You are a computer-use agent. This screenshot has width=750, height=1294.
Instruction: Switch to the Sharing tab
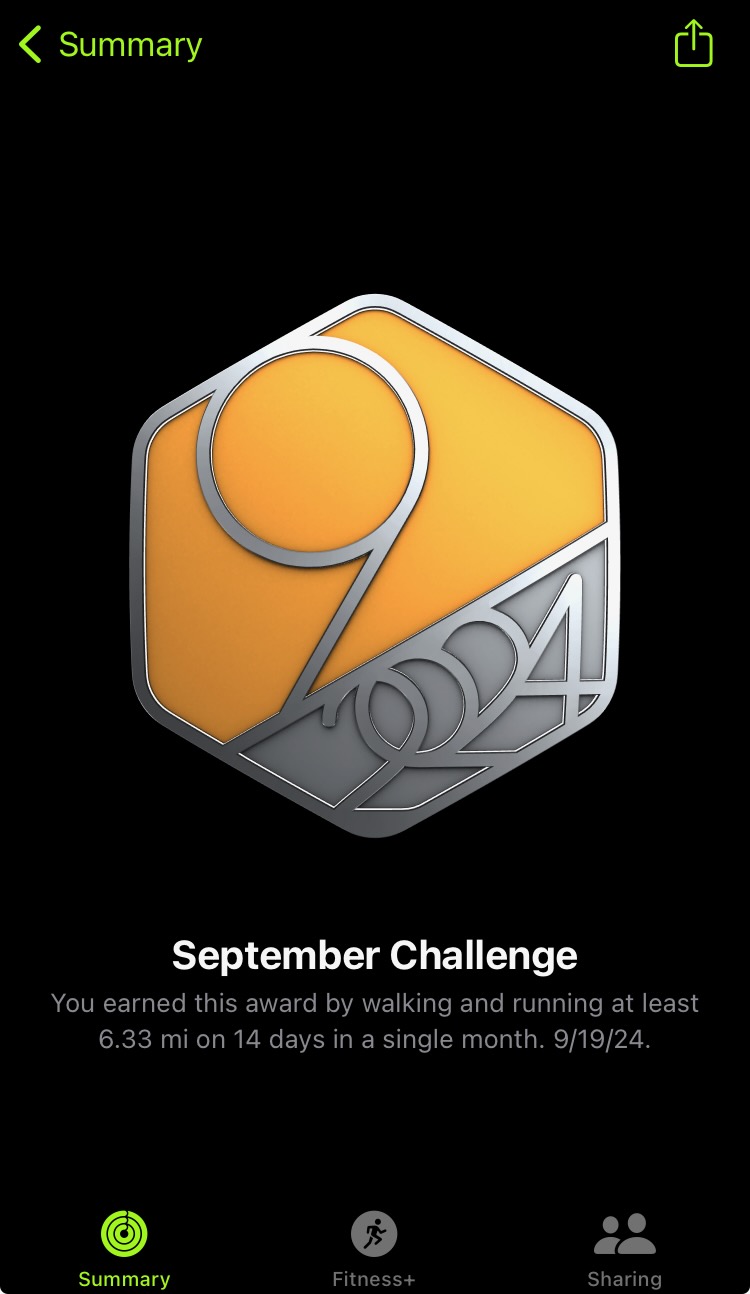[624, 1246]
